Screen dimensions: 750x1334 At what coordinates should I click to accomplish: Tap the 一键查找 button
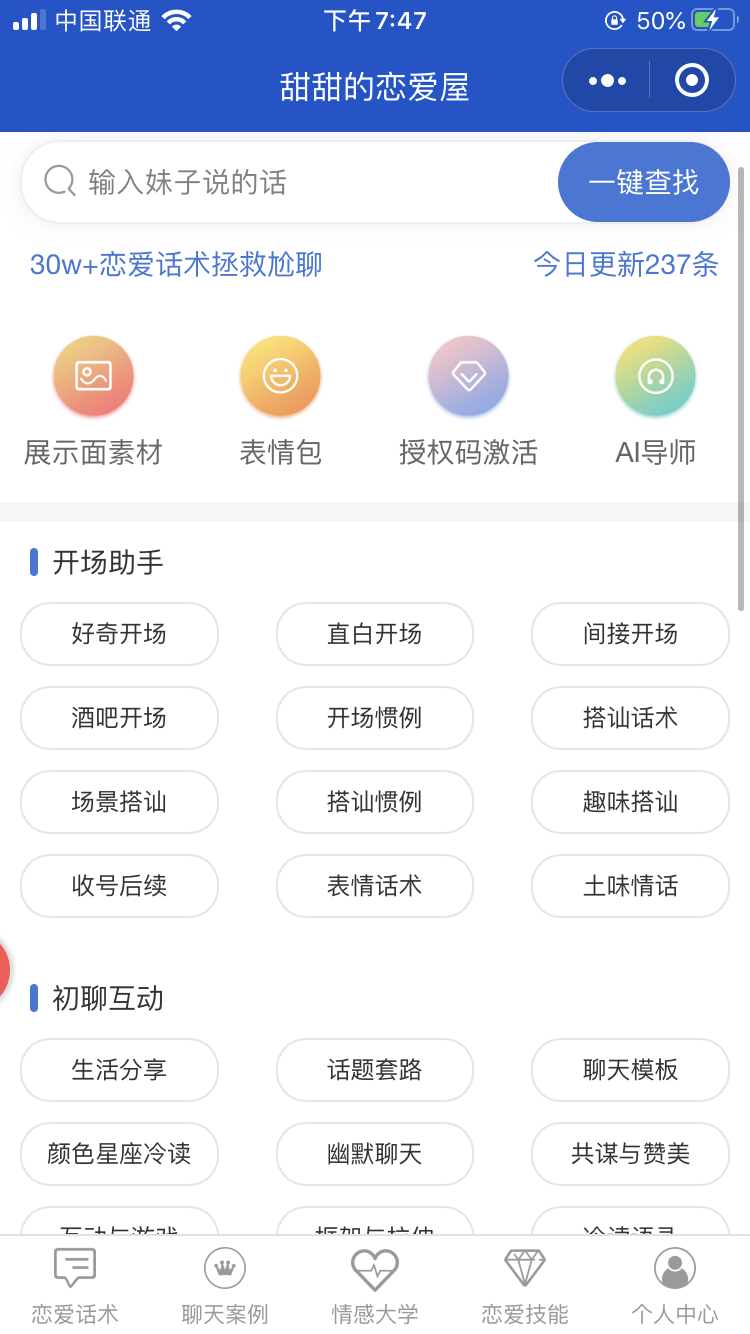coord(644,182)
